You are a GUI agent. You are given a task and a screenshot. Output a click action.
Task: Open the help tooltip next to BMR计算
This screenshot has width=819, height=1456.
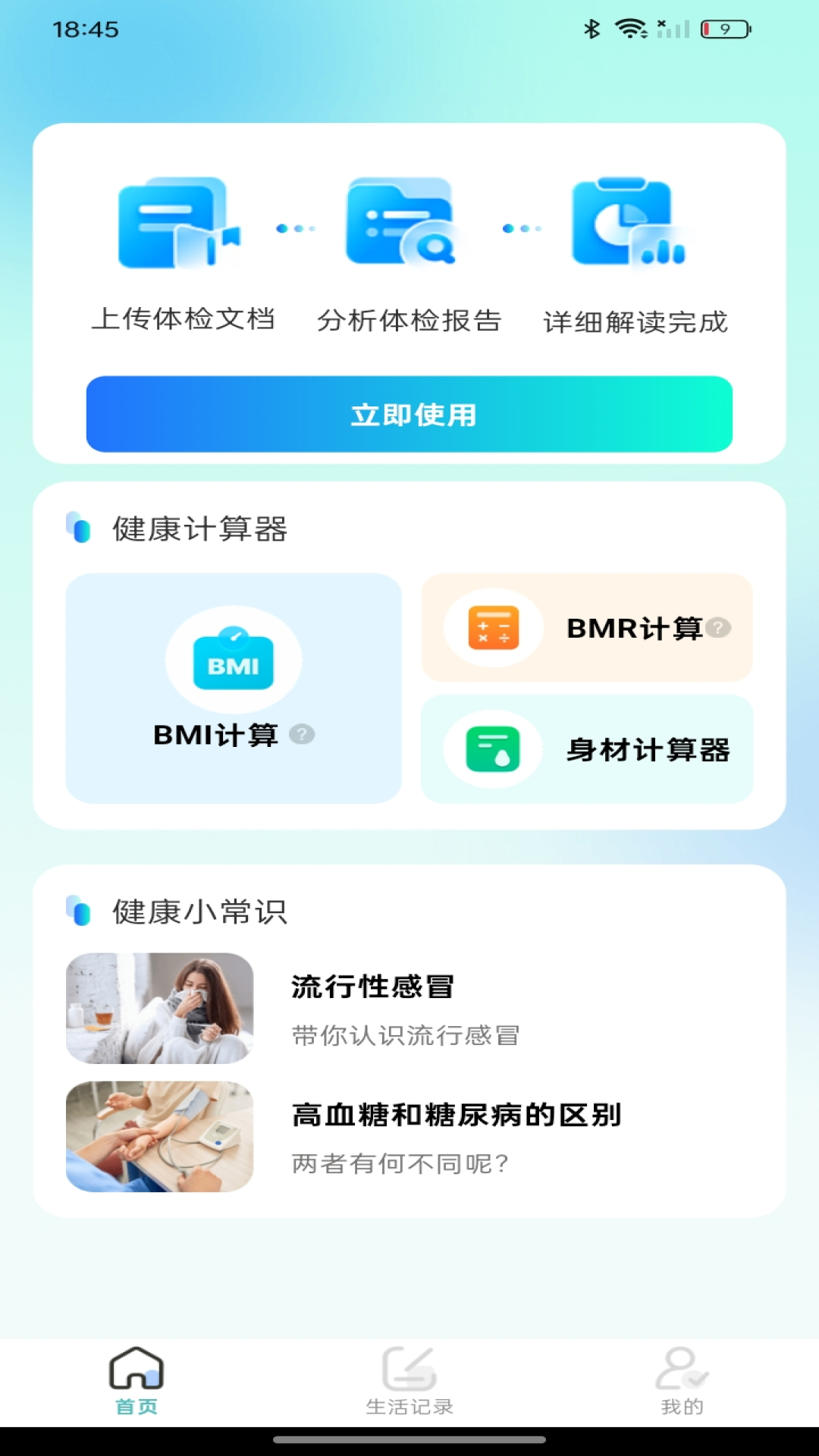tap(719, 628)
